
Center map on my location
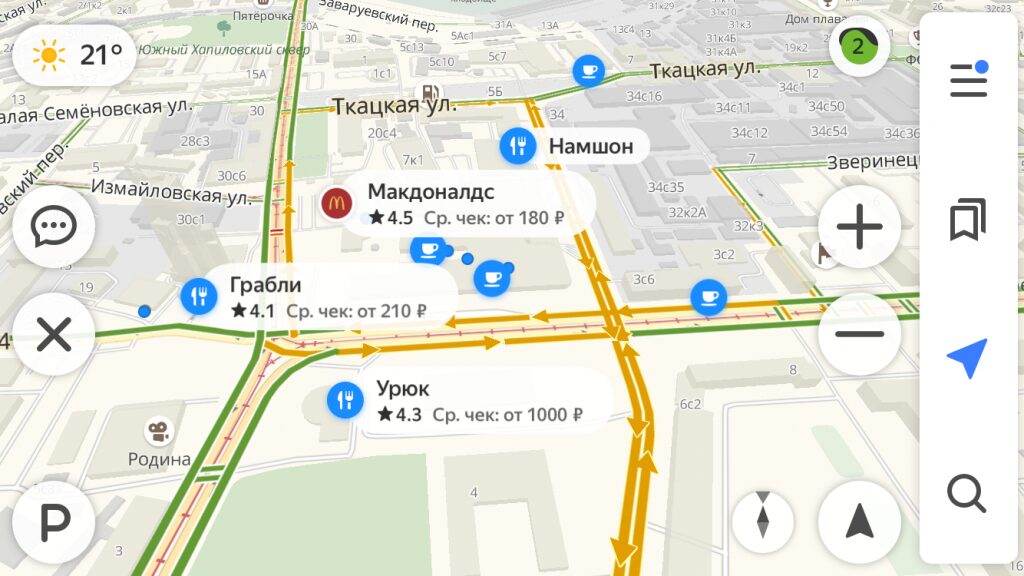pos(968,358)
